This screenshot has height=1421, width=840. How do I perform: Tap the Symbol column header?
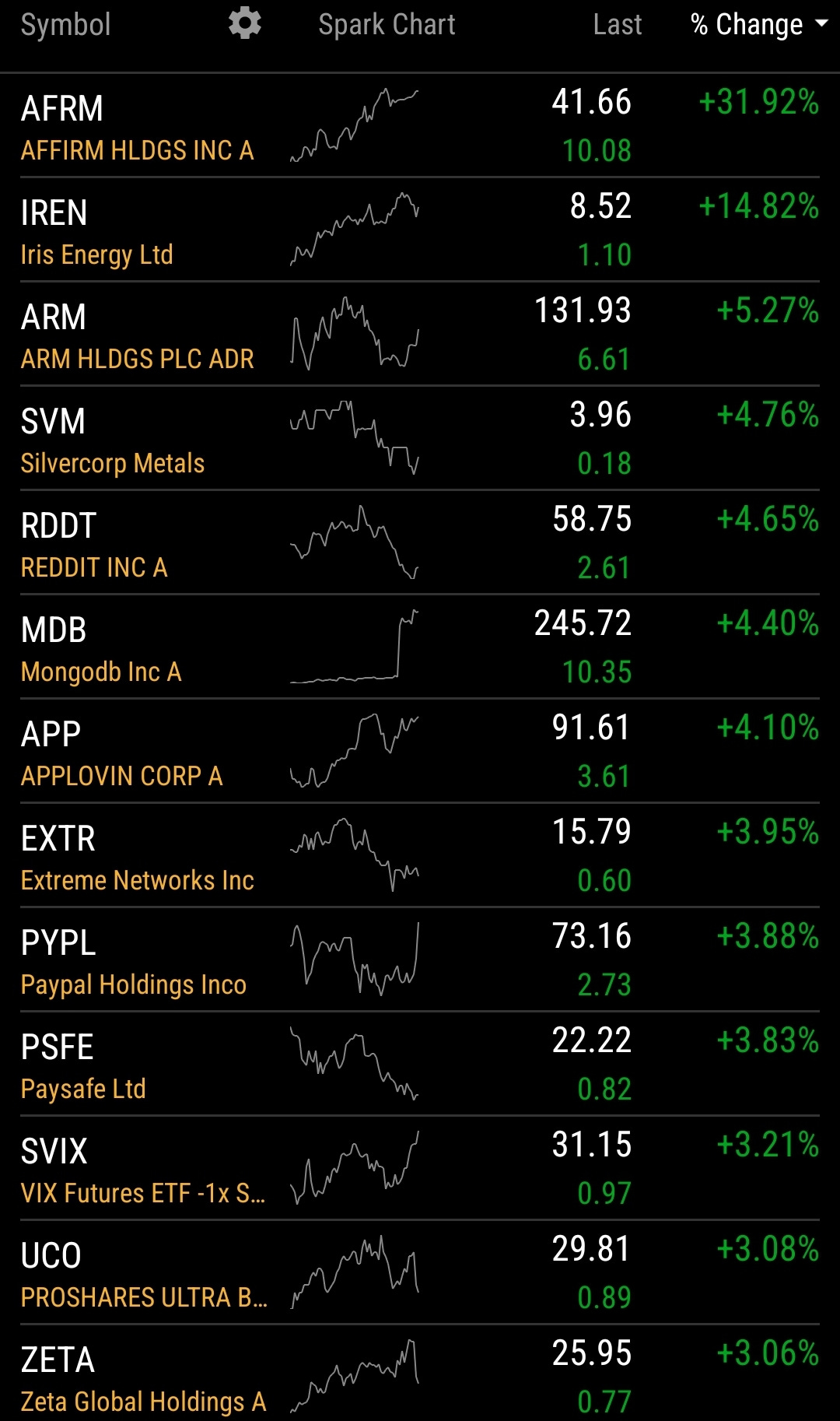65,24
